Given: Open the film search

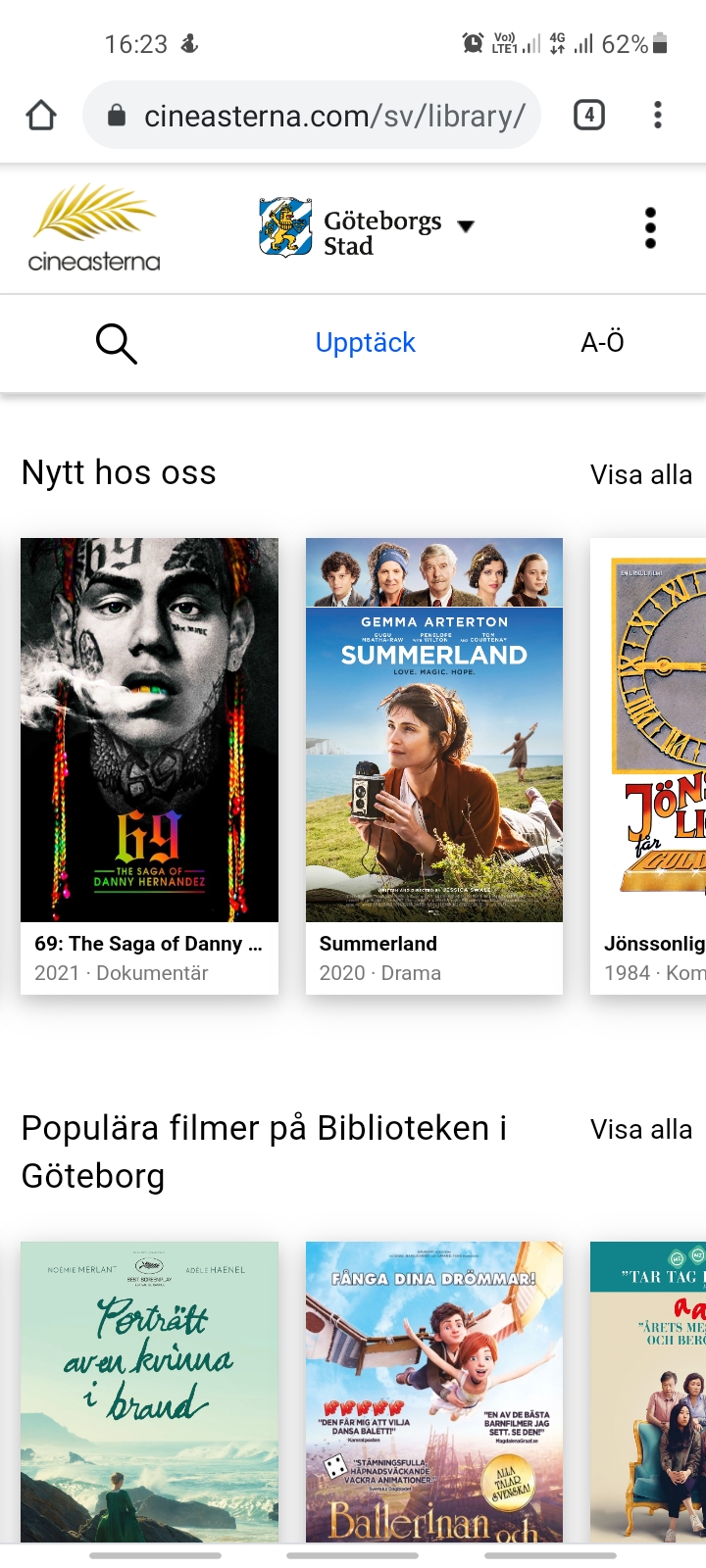Looking at the screenshot, I should (x=116, y=344).
